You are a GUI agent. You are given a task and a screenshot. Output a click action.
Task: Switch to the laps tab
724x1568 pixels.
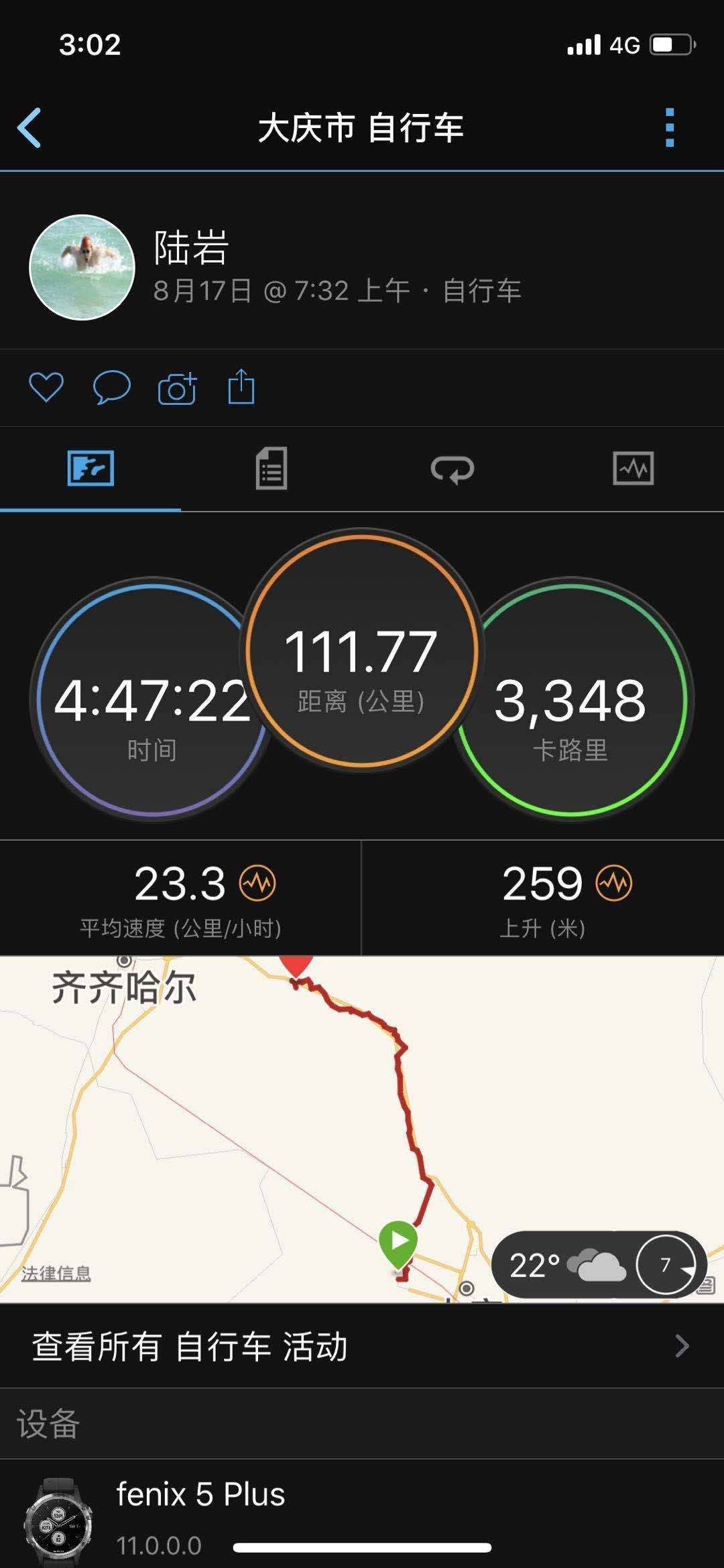coord(452,469)
